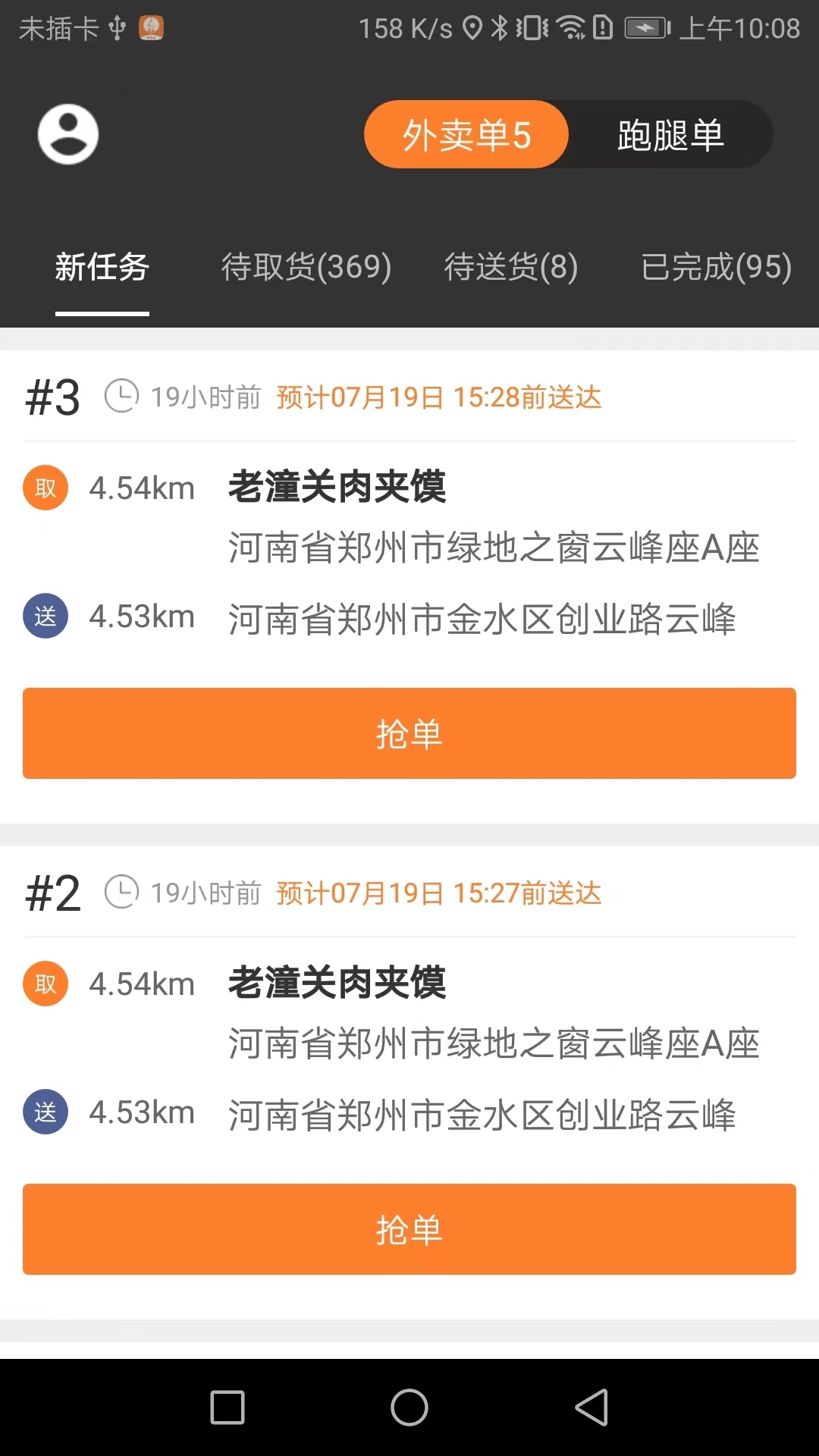Open the user profile avatar icon
The height and width of the screenshot is (1456, 819).
pyautogui.click(x=68, y=134)
